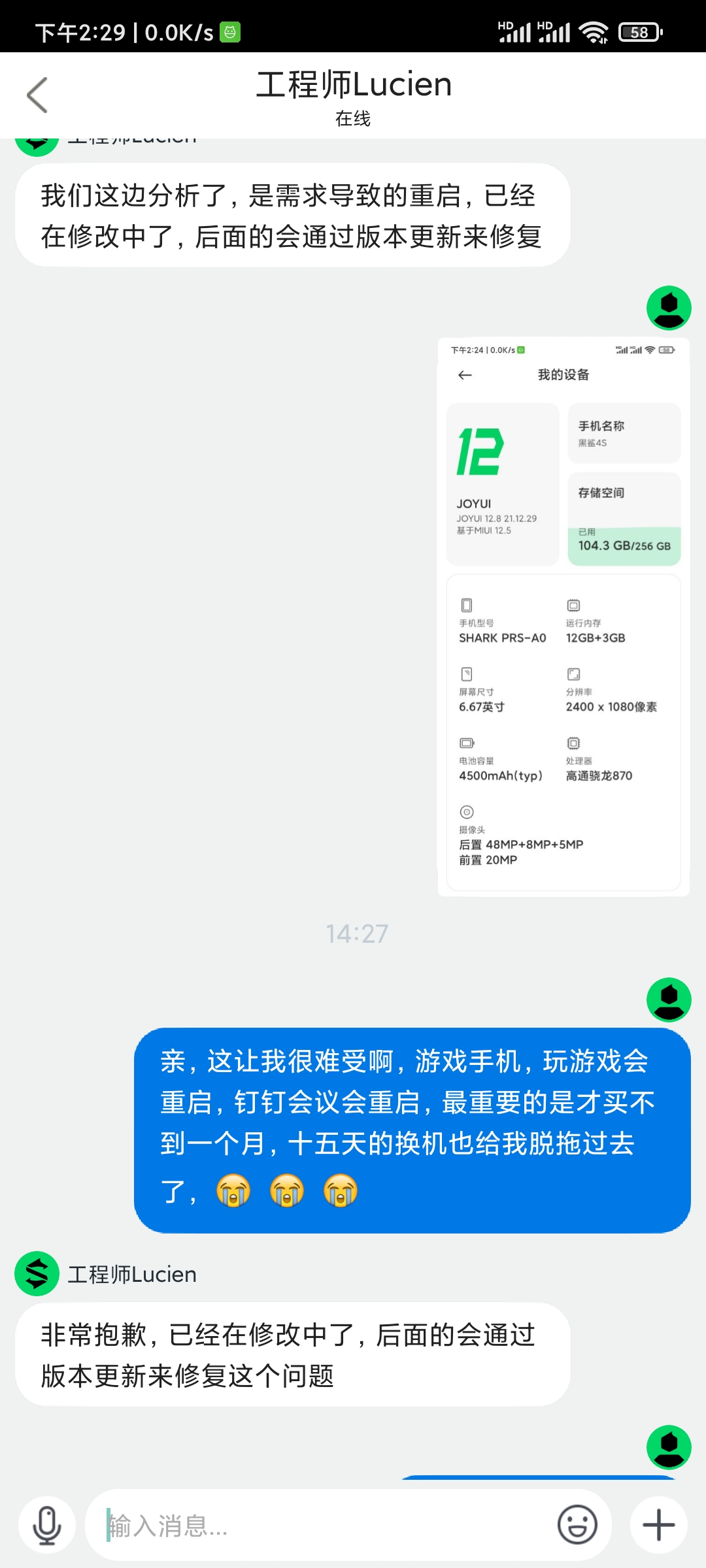Go back from the 工程师Lucien chat

(x=37, y=95)
